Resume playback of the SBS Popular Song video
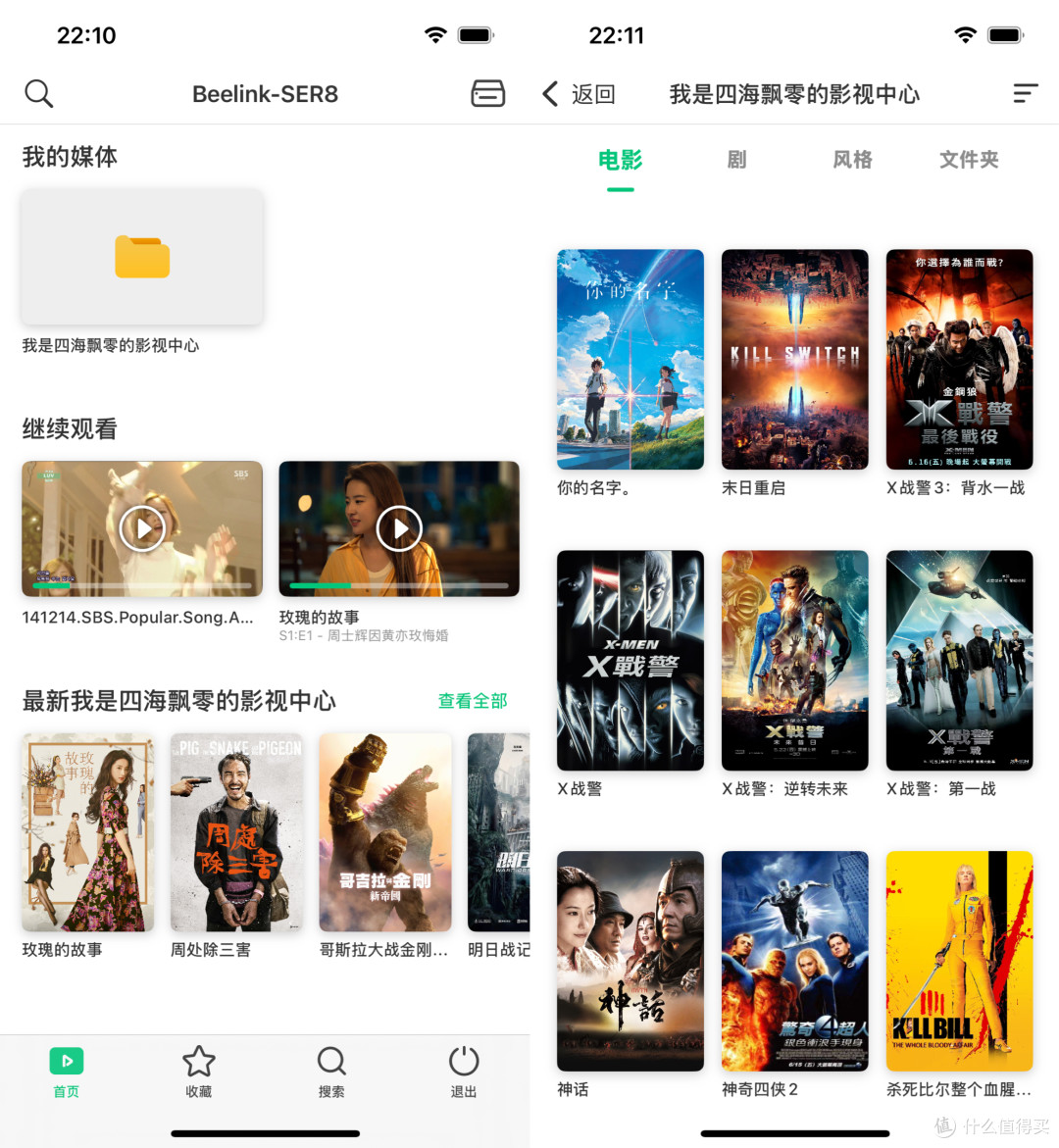 click(x=141, y=528)
